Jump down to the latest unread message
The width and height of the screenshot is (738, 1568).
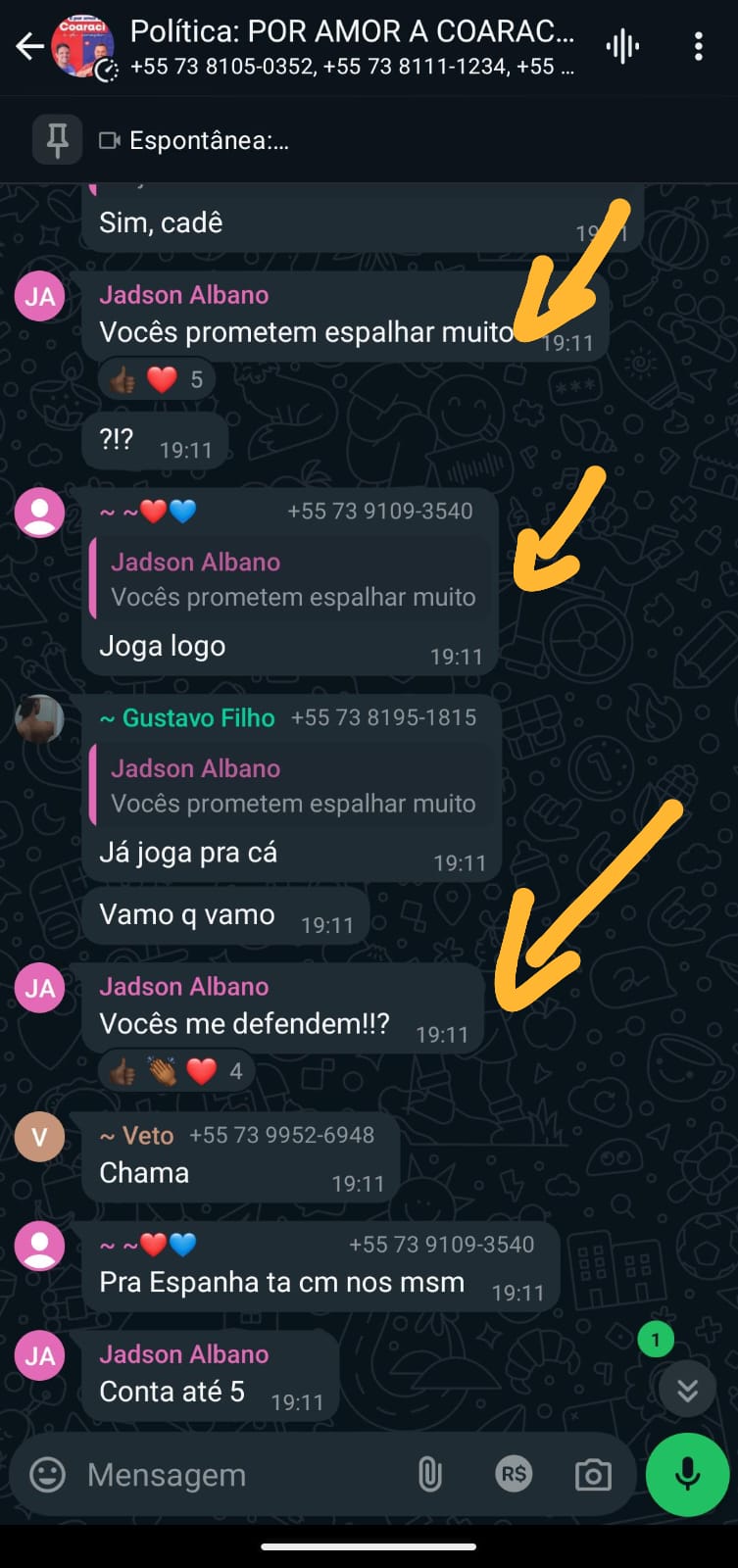pyautogui.click(x=687, y=1389)
